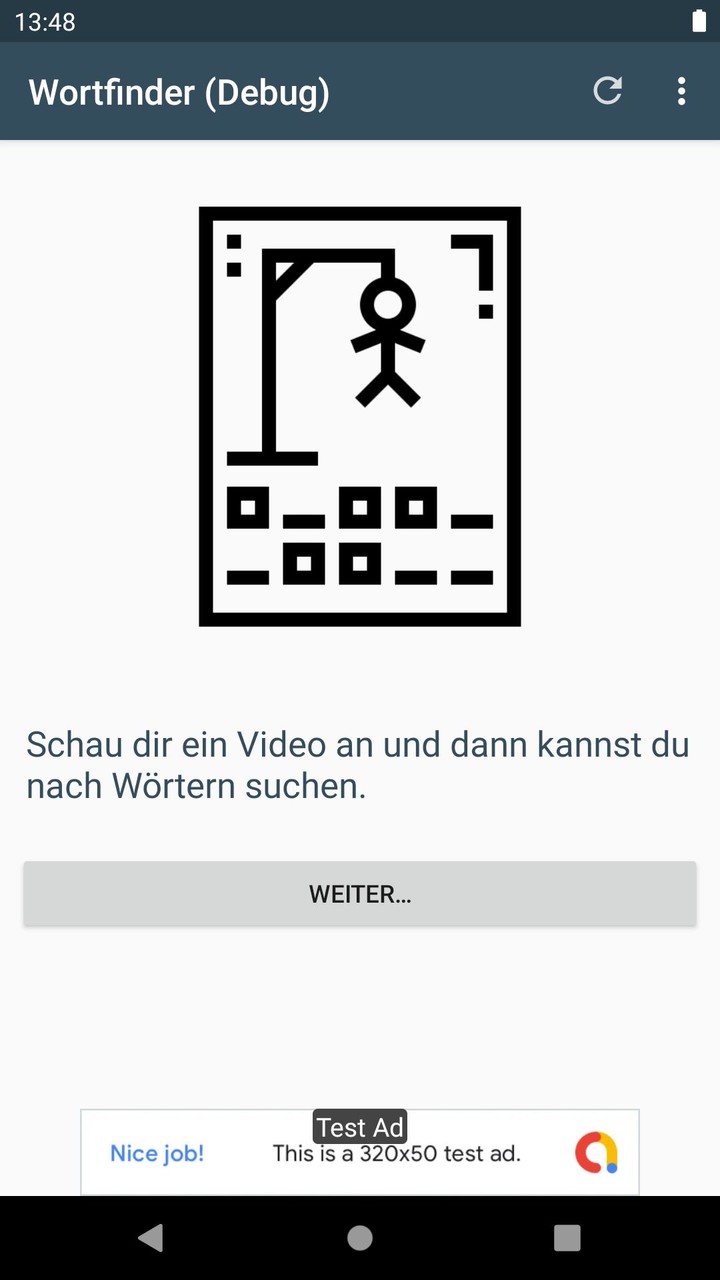Click the letter blanks in the hangman image
Screen dimensions: 720x1280
point(360,535)
